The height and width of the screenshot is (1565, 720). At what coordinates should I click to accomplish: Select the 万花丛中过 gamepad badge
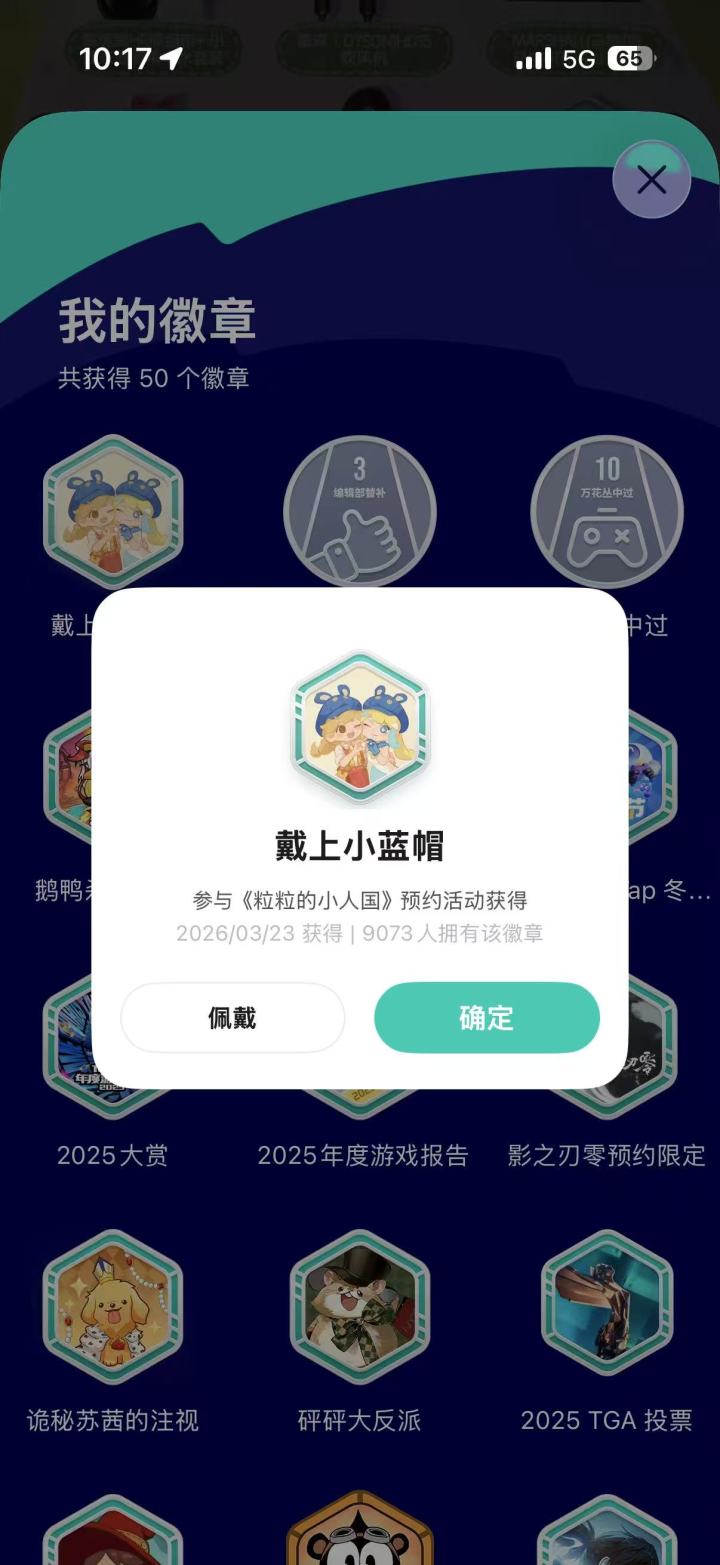[x=607, y=511]
